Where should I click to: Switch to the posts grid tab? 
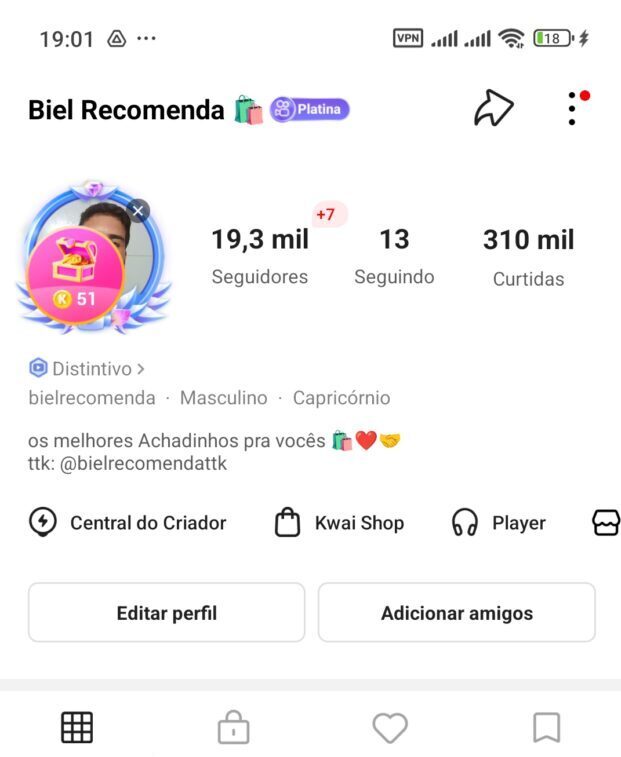point(77,727)
